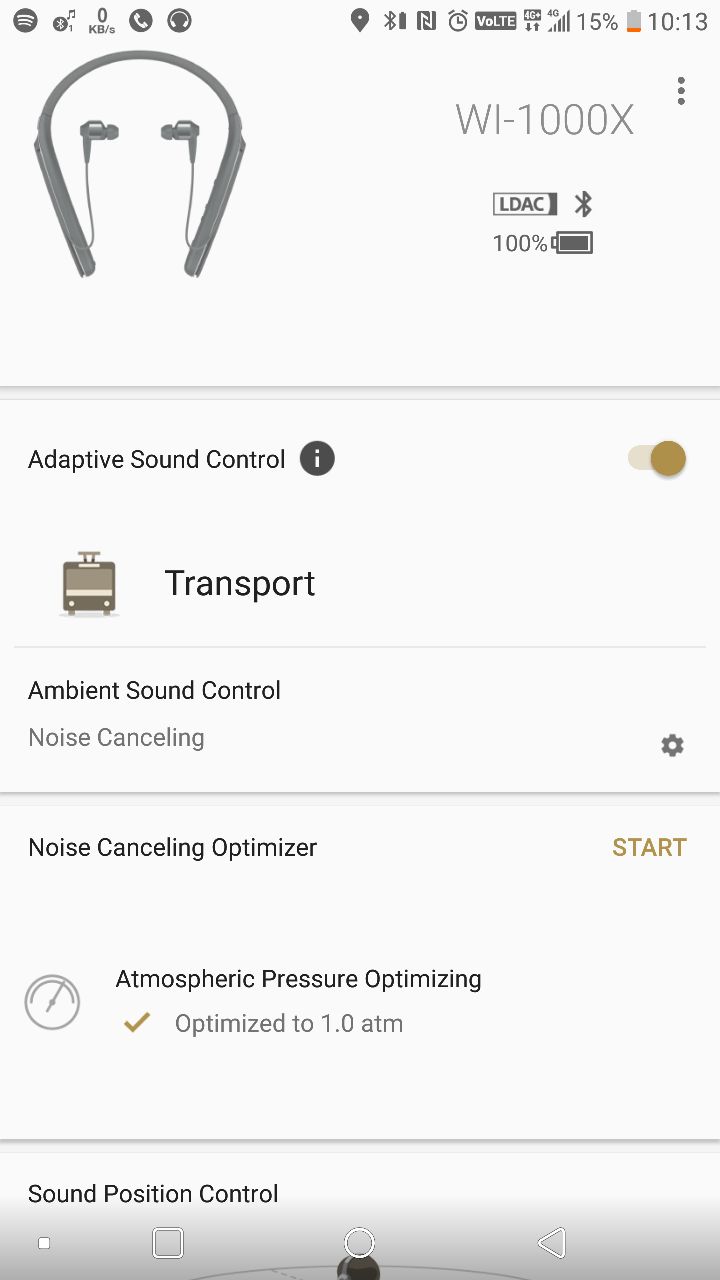Viewport: 720px width, 1280px height.
Task: Open Ambient Sound Control settings gear
Action: point(672,745)
